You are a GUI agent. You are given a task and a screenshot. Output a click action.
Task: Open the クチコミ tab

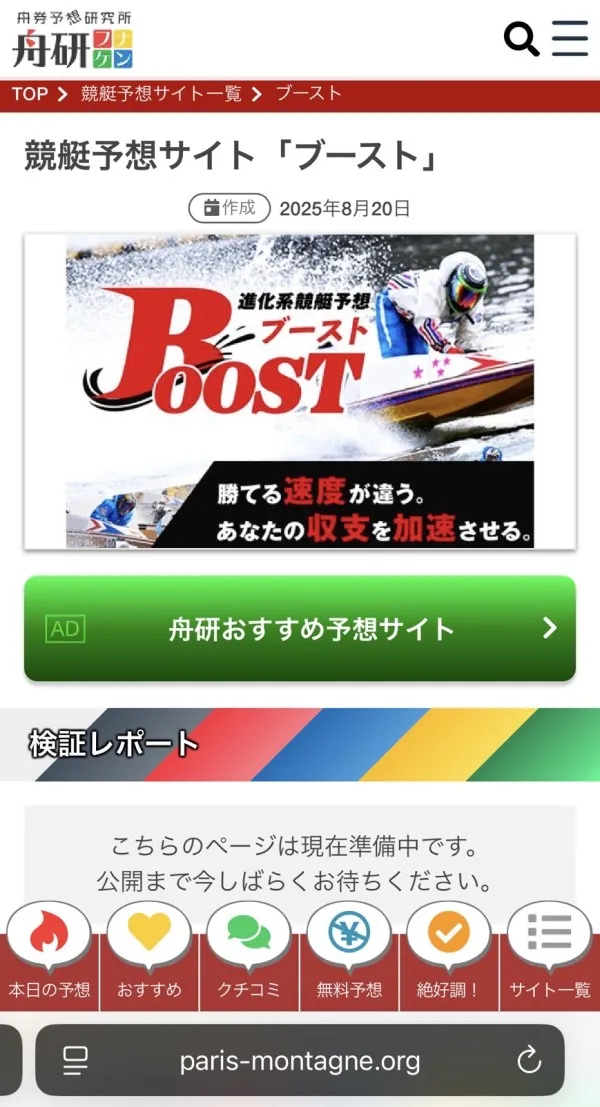(249, 956)
